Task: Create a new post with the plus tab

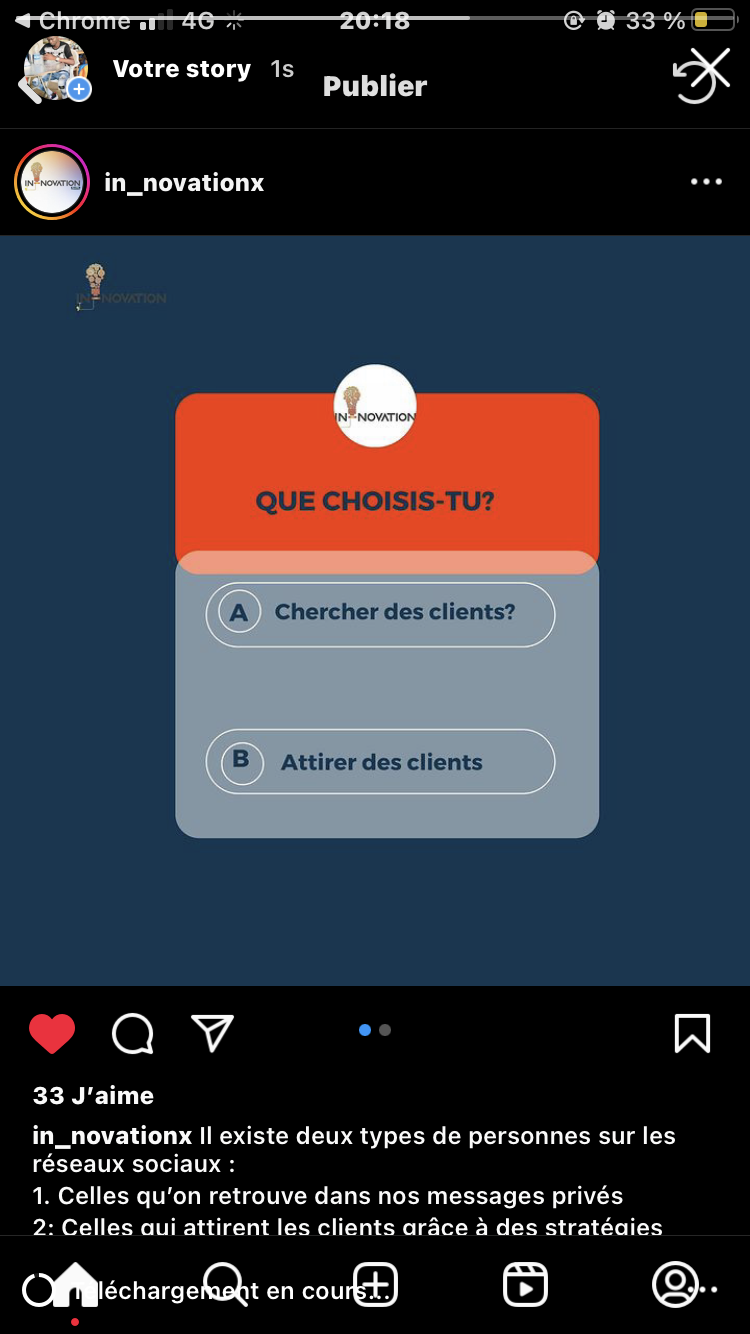Action: [x=375, y=1283]
